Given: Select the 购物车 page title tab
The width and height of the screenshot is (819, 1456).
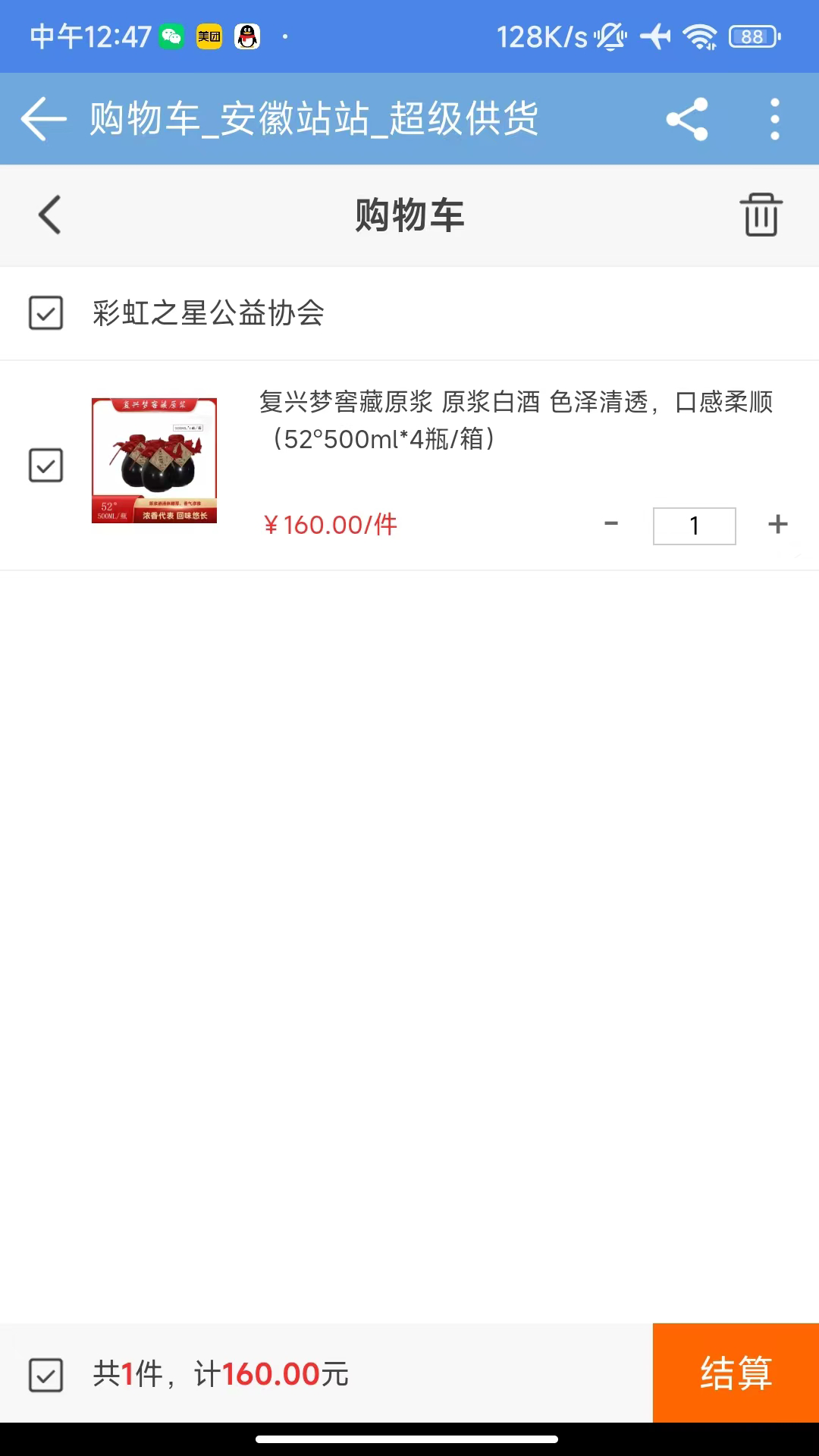Looking at the screenshot, I should coord(409,215).
